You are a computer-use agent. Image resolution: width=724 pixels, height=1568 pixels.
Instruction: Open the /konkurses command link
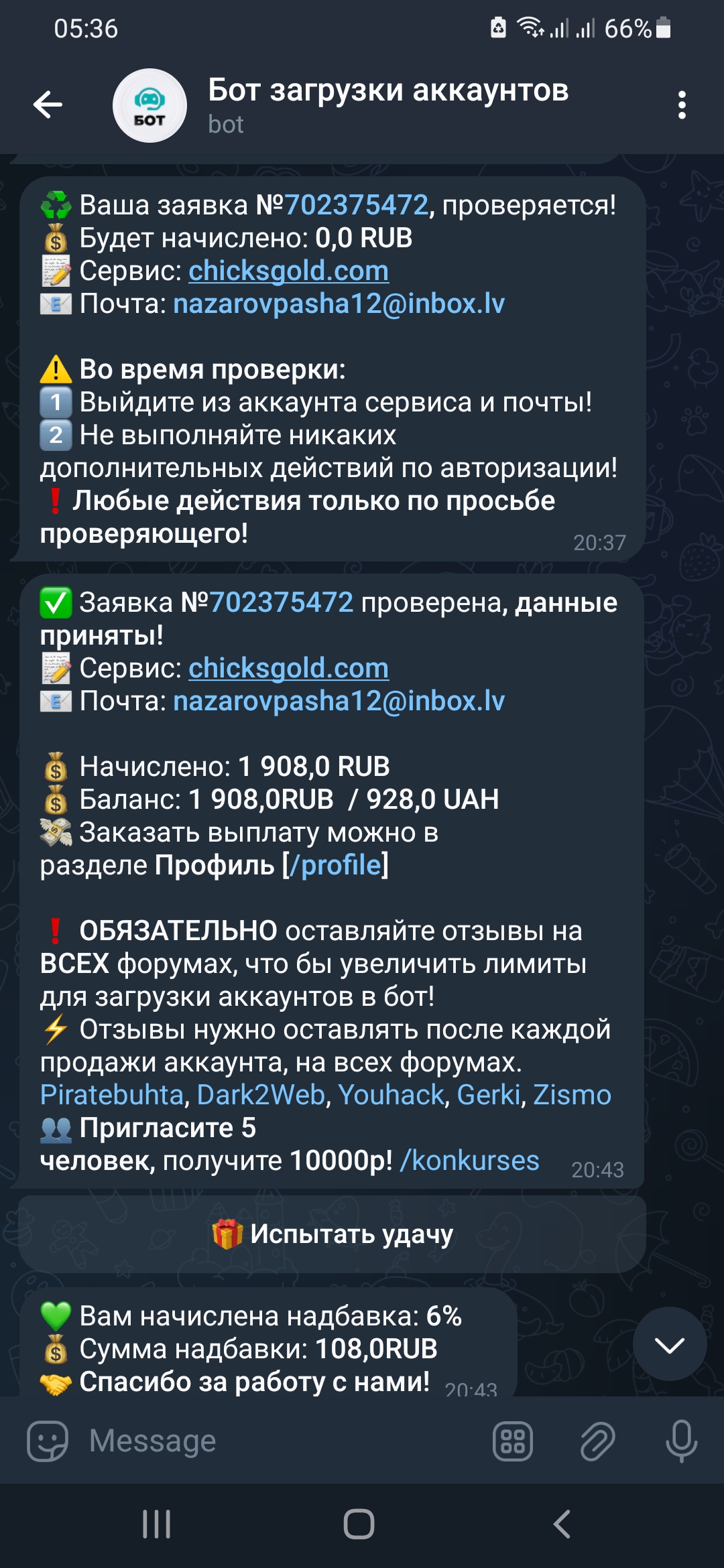(x=469, y=1161)
